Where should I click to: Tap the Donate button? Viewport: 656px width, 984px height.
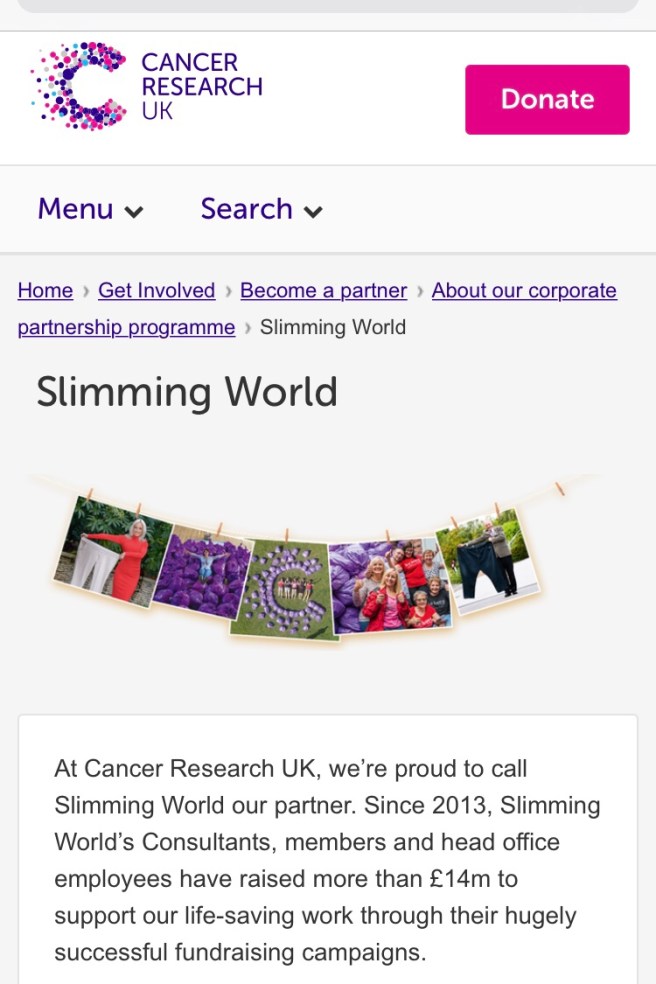pyautogui.click(x=547, y=99)
